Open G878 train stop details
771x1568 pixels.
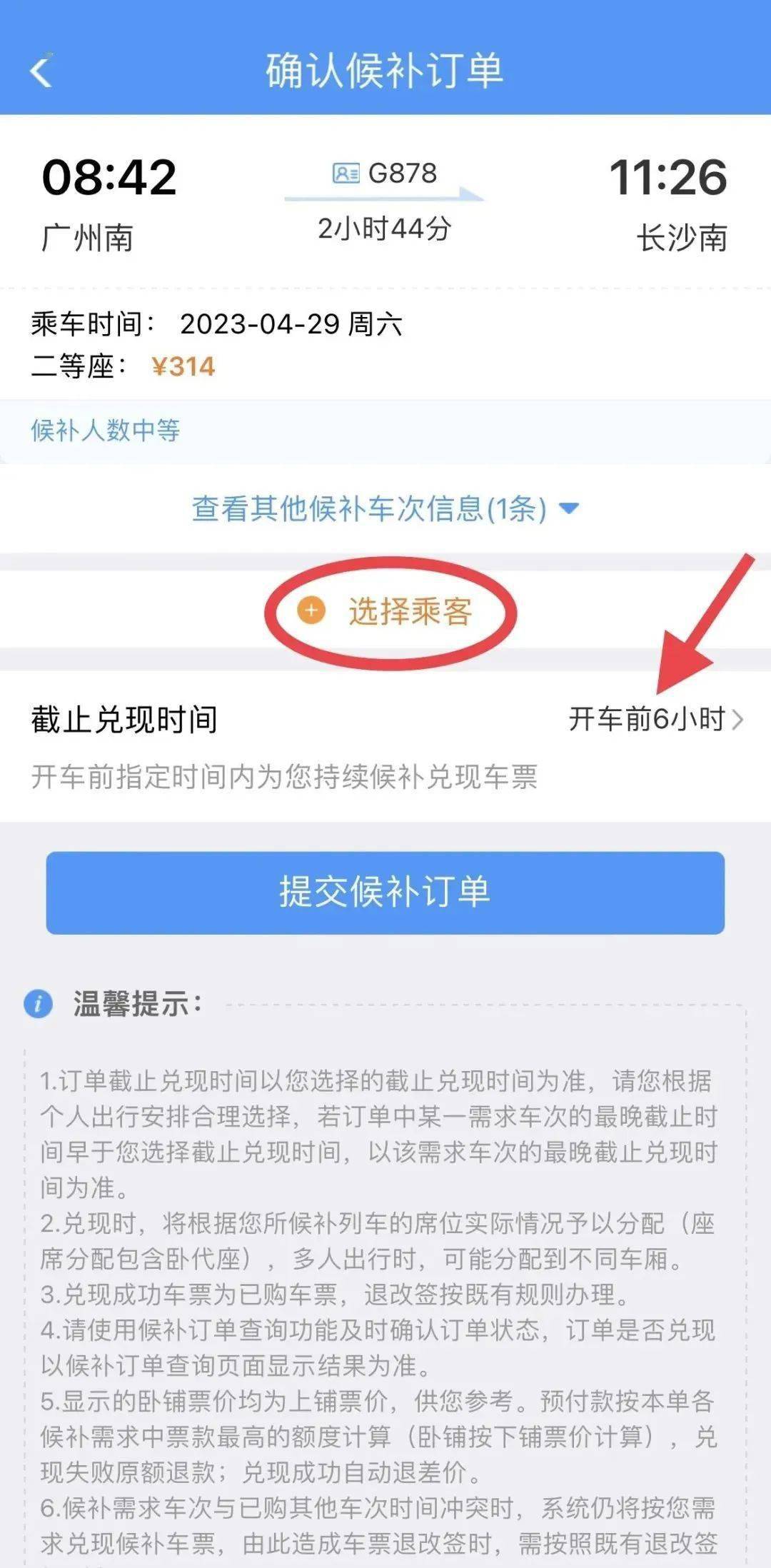click(x=385, y=174)
